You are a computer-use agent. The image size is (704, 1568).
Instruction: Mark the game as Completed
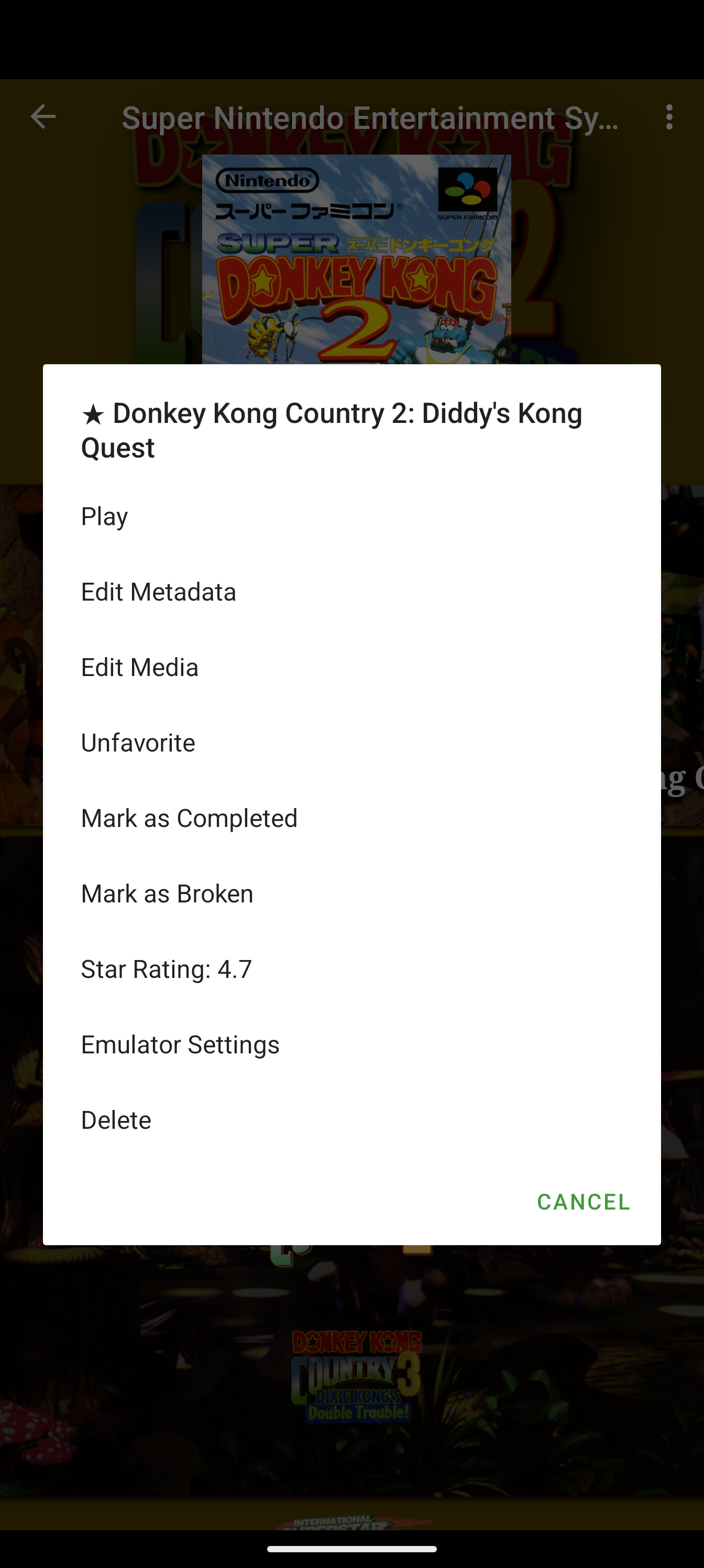coord(351,818)
